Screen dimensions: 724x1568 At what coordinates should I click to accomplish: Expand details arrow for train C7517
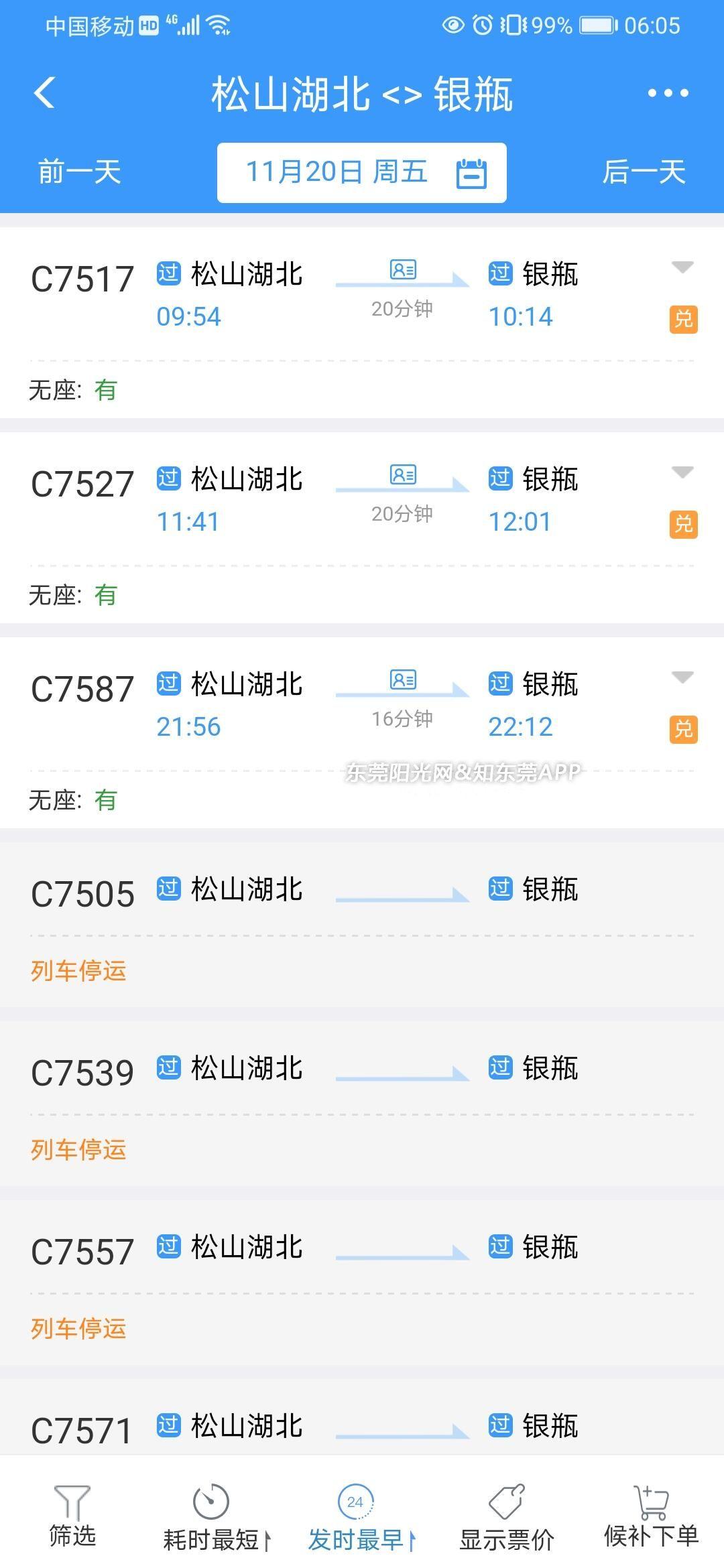[x=682, y=267]
